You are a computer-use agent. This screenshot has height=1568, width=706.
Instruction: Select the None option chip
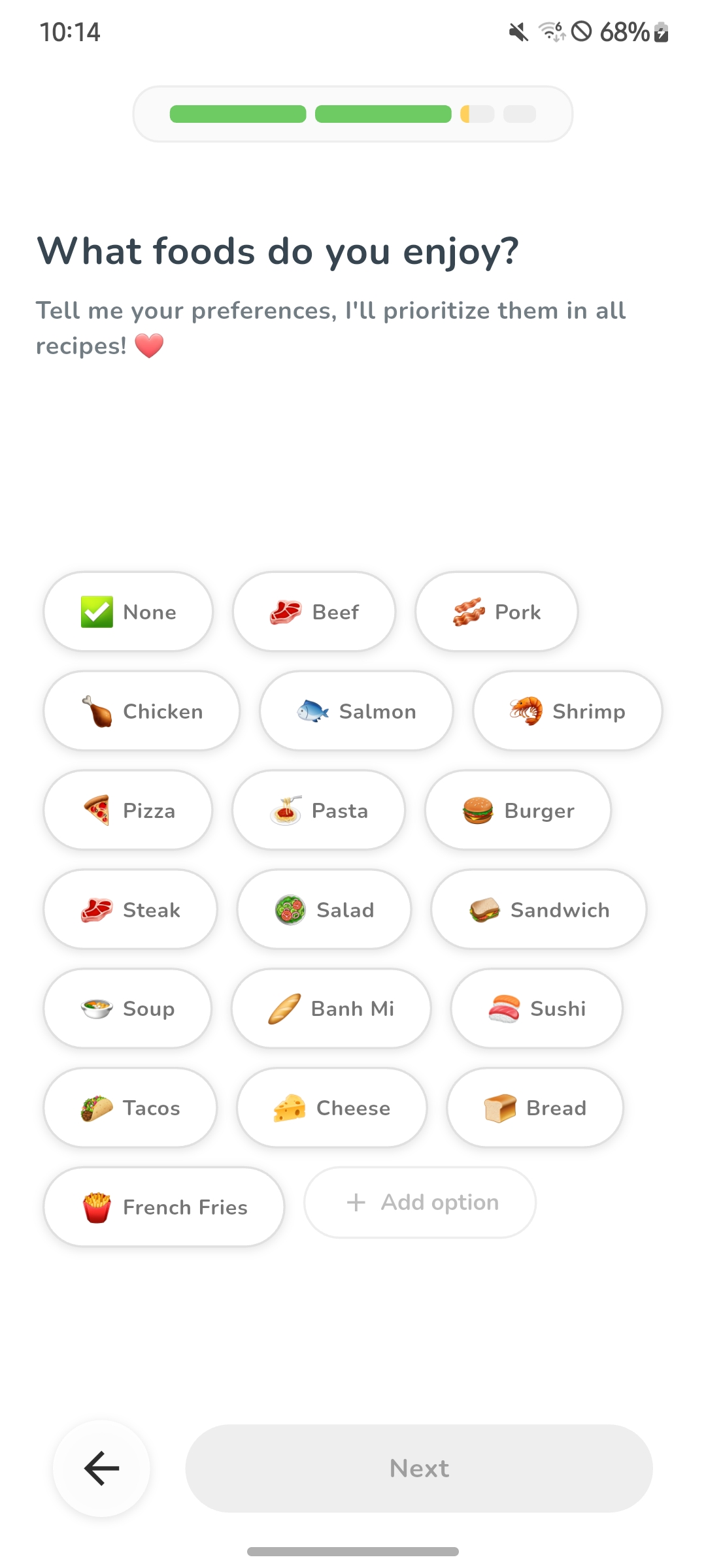click(128, 612)
